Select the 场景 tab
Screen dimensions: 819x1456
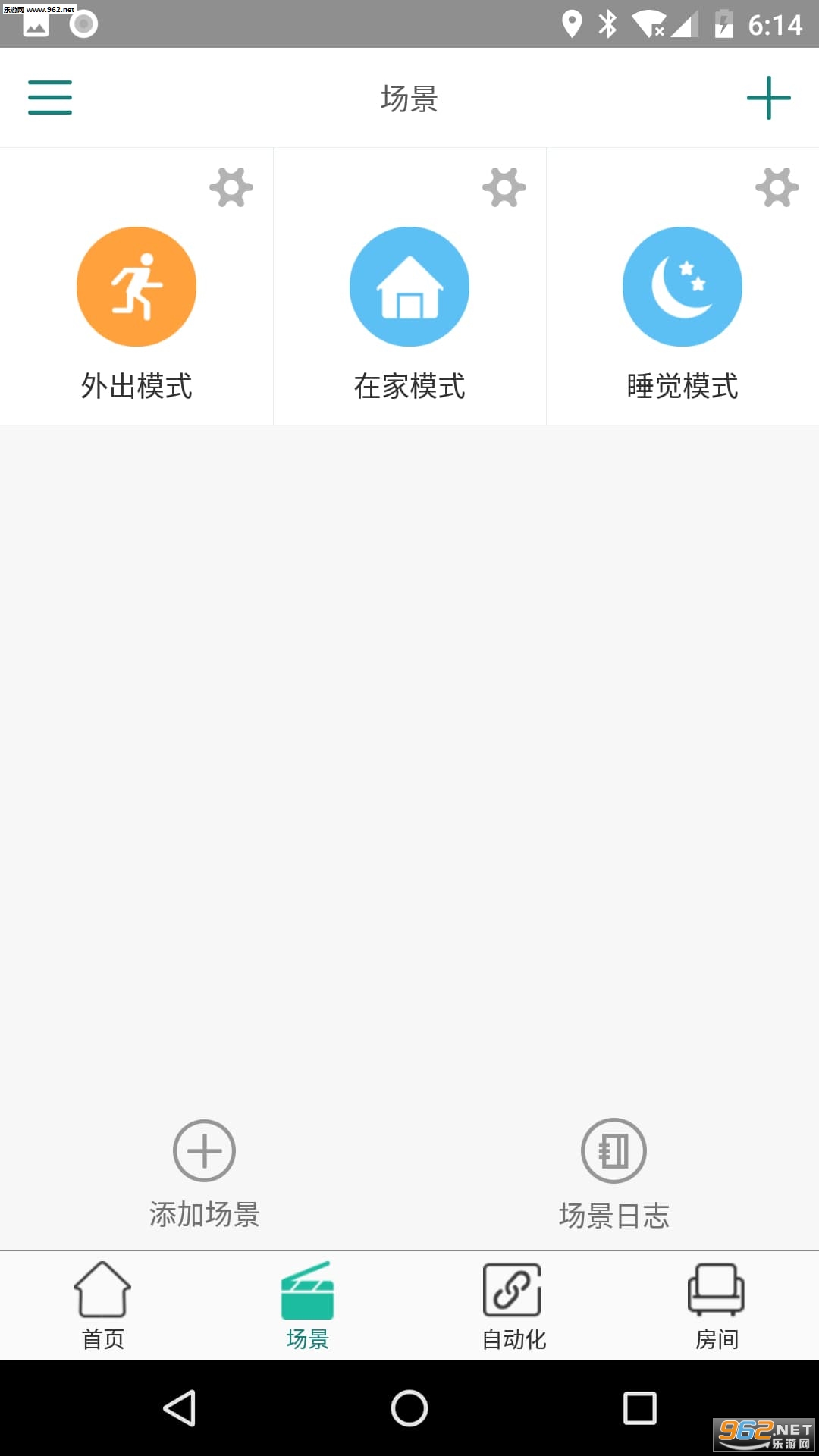(307, 1306)
